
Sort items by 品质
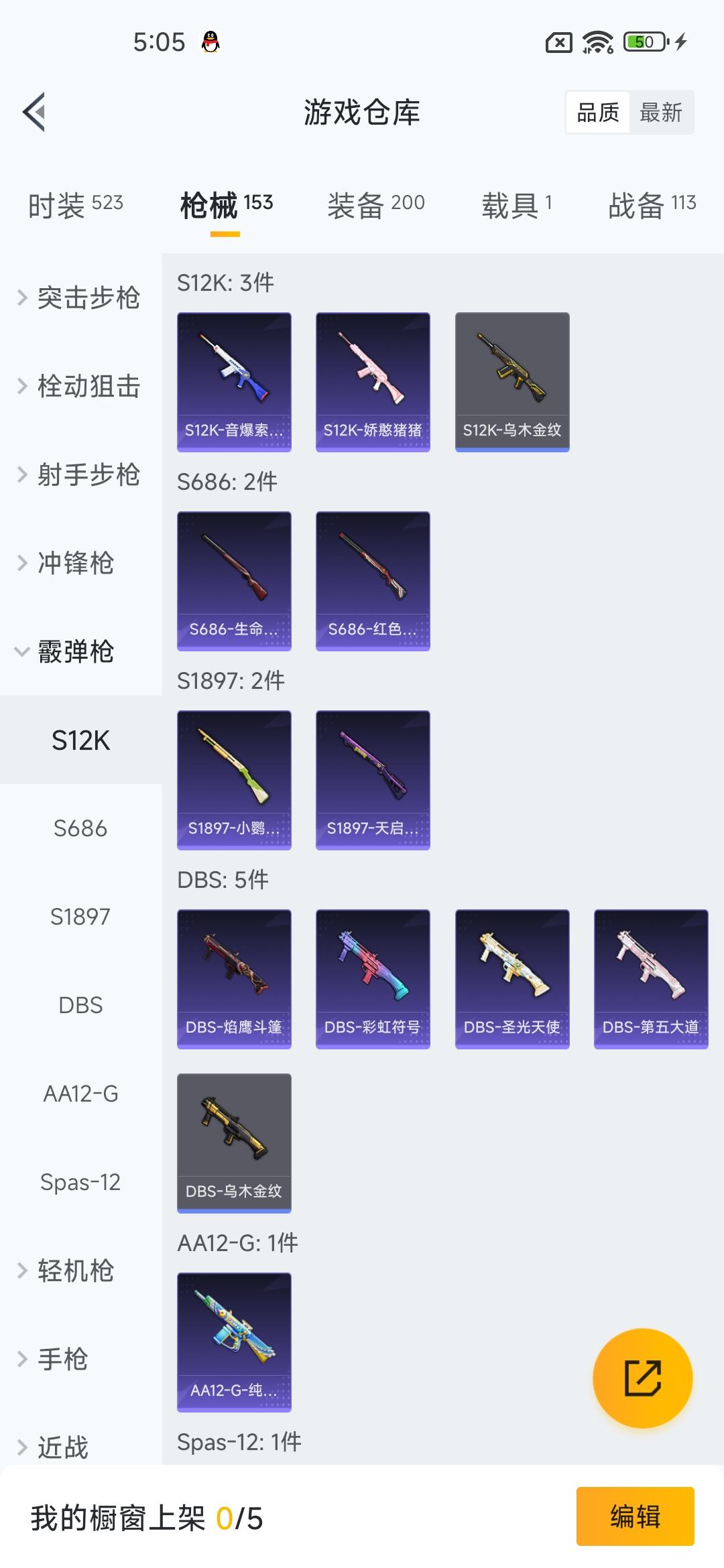click(599, 113)
